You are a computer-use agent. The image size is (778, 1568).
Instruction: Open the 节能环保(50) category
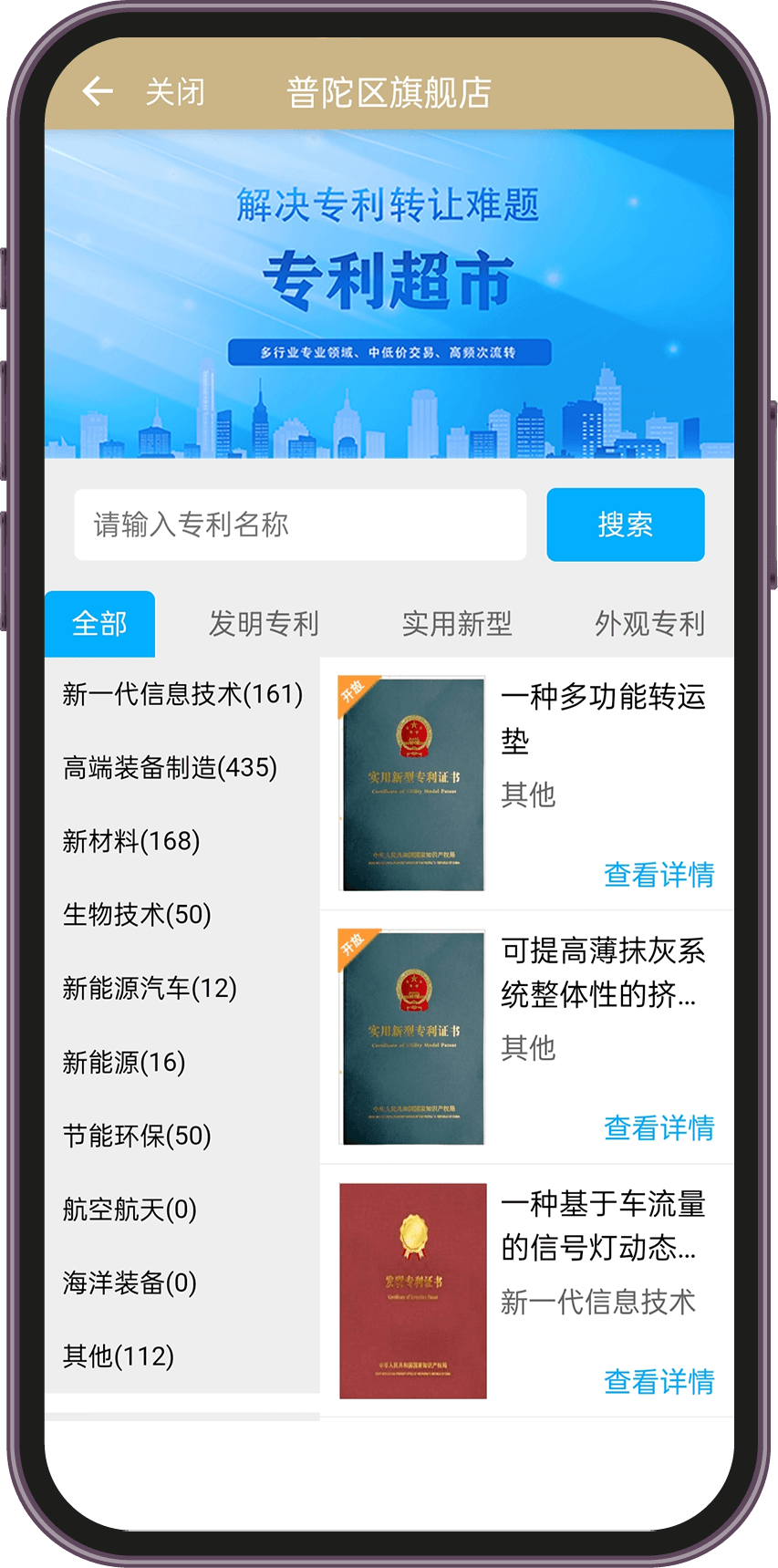point(137,1136)
